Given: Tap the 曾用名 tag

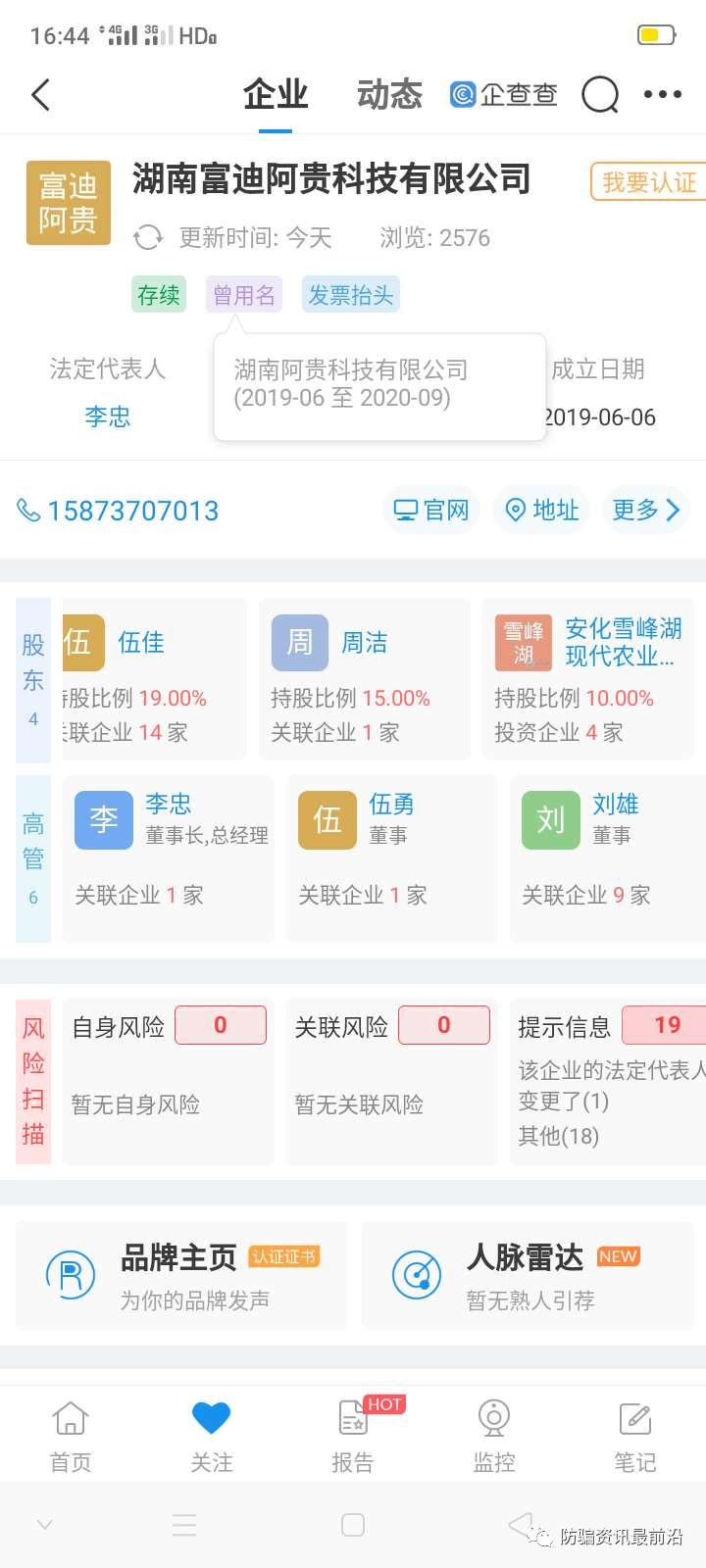Looking at the screenshot, I should [244, 295].
